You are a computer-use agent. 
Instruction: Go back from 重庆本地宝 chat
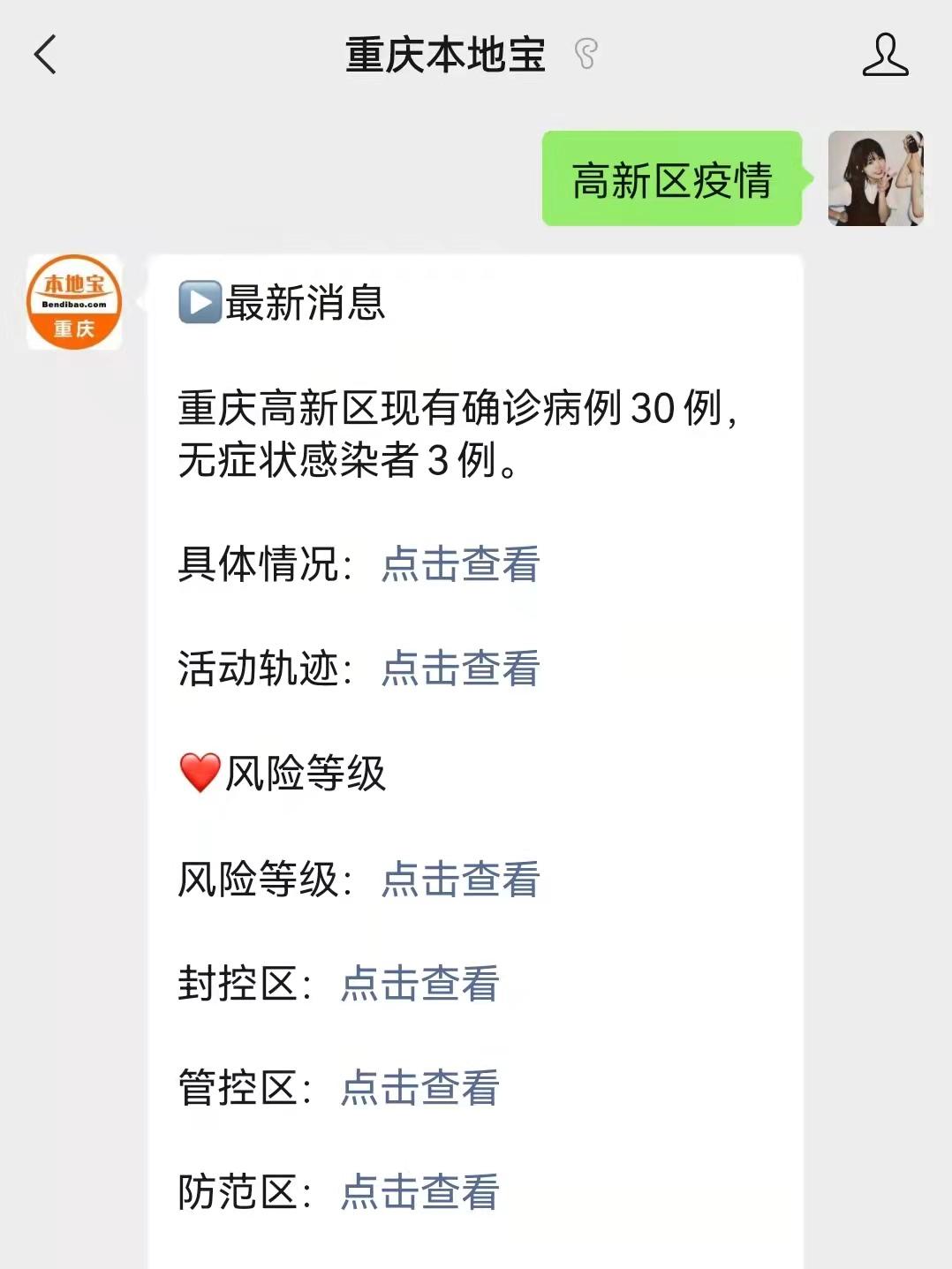[46, 55]
